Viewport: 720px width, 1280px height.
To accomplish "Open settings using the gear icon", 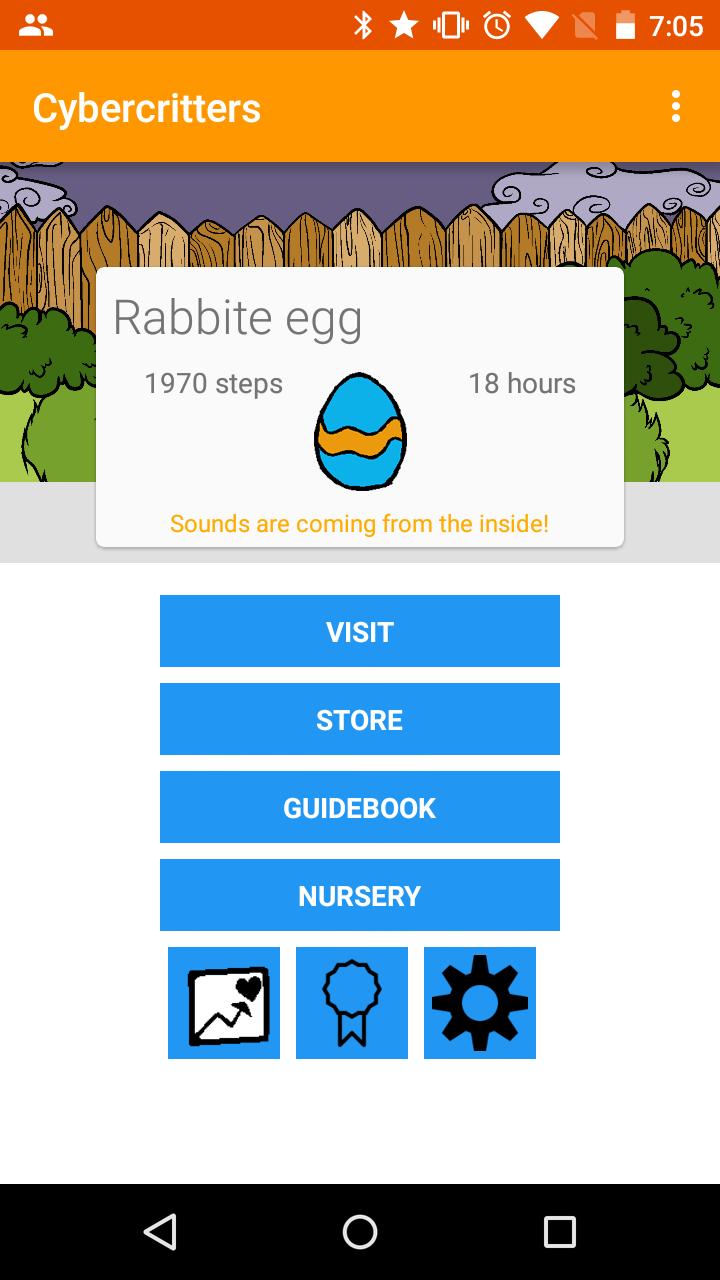I will coord(479,1002).
